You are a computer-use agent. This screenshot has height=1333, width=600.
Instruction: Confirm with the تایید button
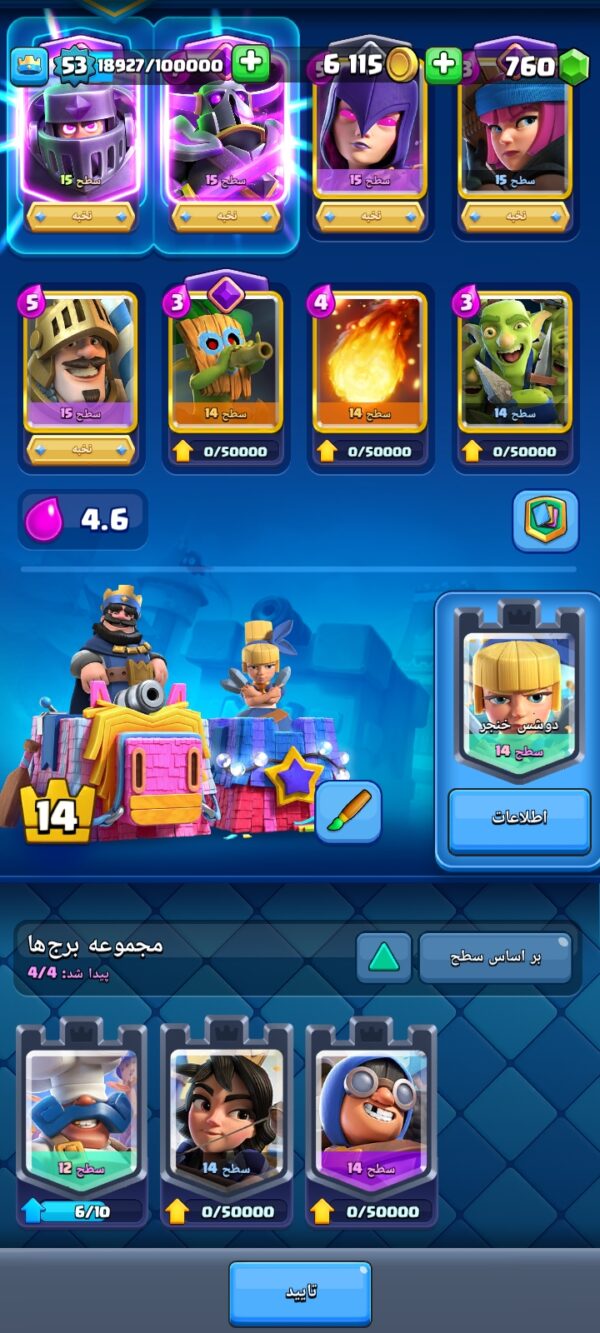click(300, 1292)
